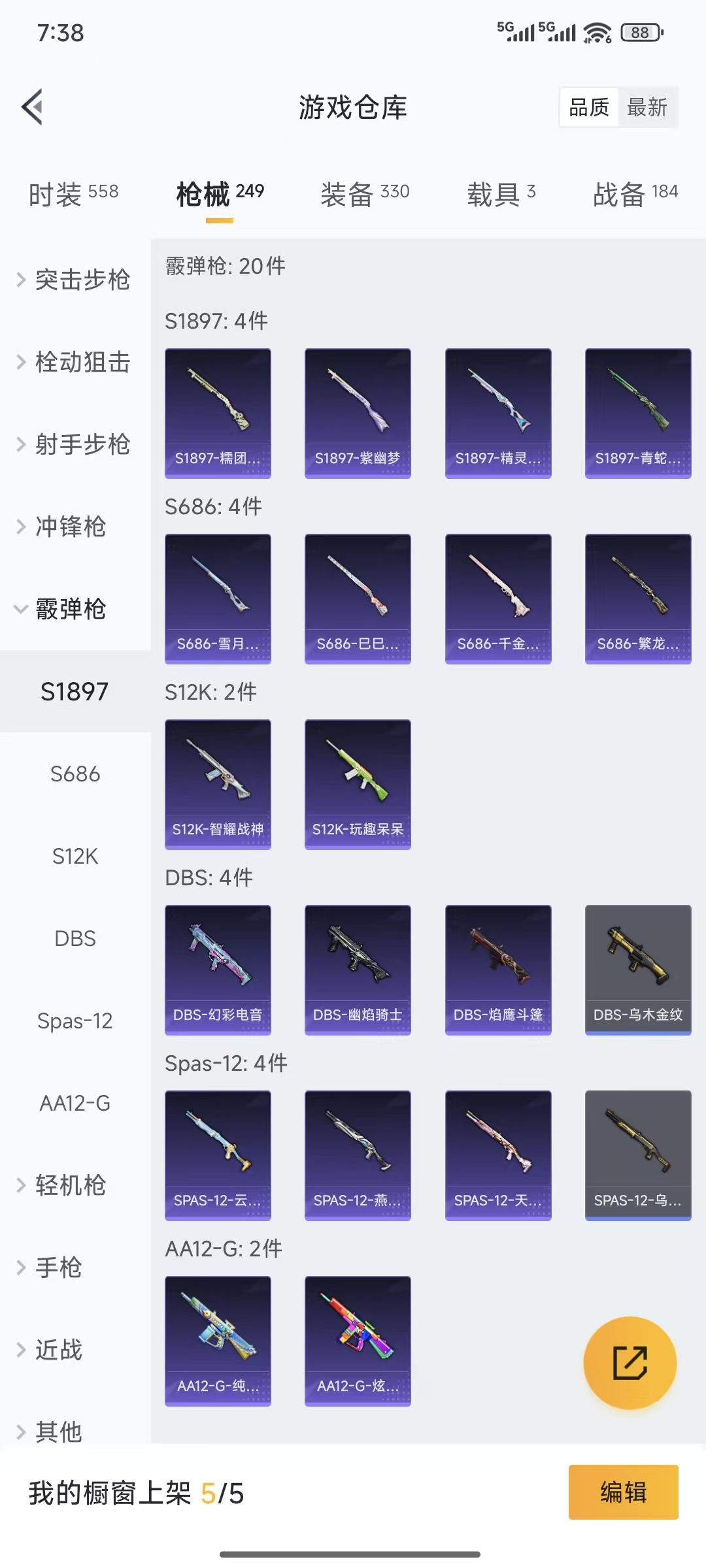Screen dimensions: 706x1568
Task: Tap the yellow share floating button
Action: point(630,1362)
